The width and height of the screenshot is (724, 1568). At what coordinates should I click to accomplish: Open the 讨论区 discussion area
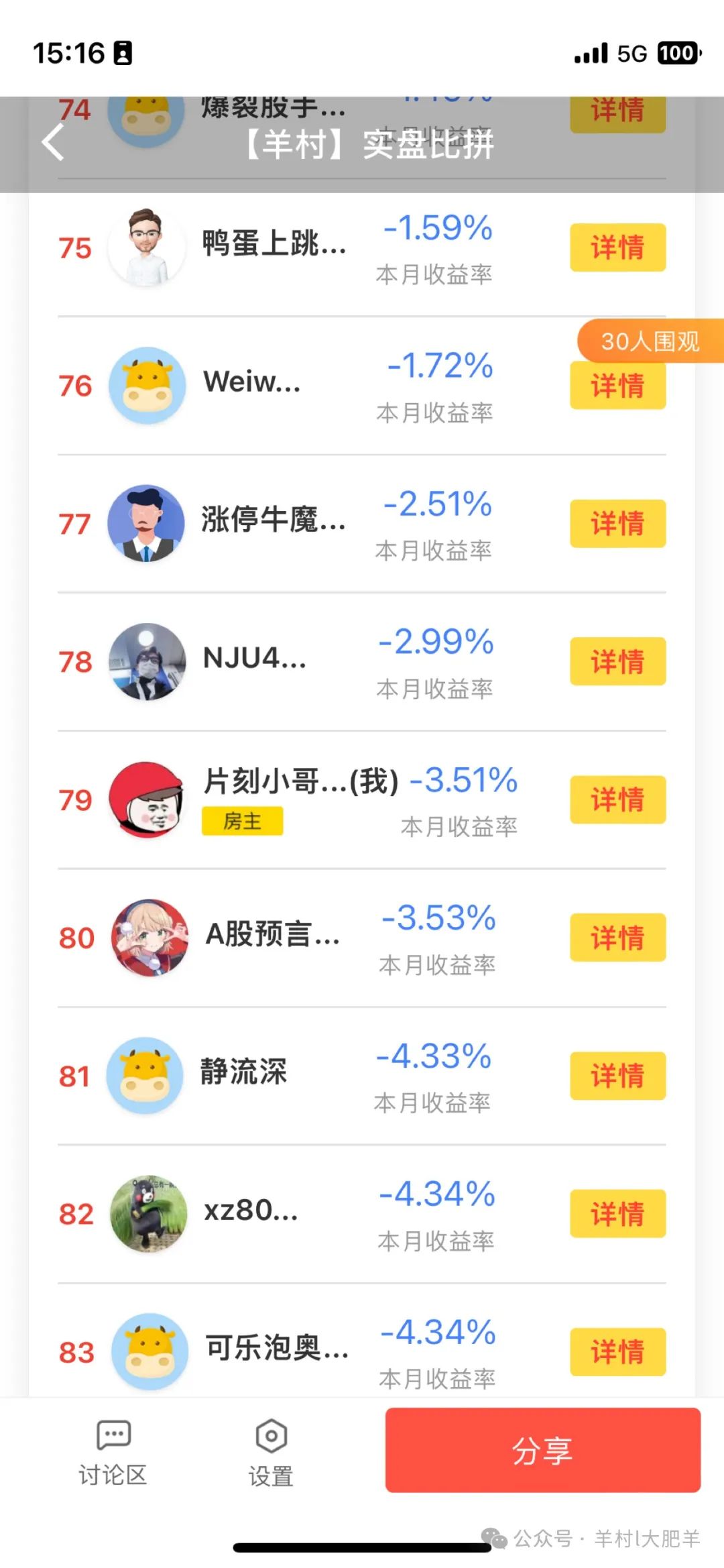(x=113, y=1452)
